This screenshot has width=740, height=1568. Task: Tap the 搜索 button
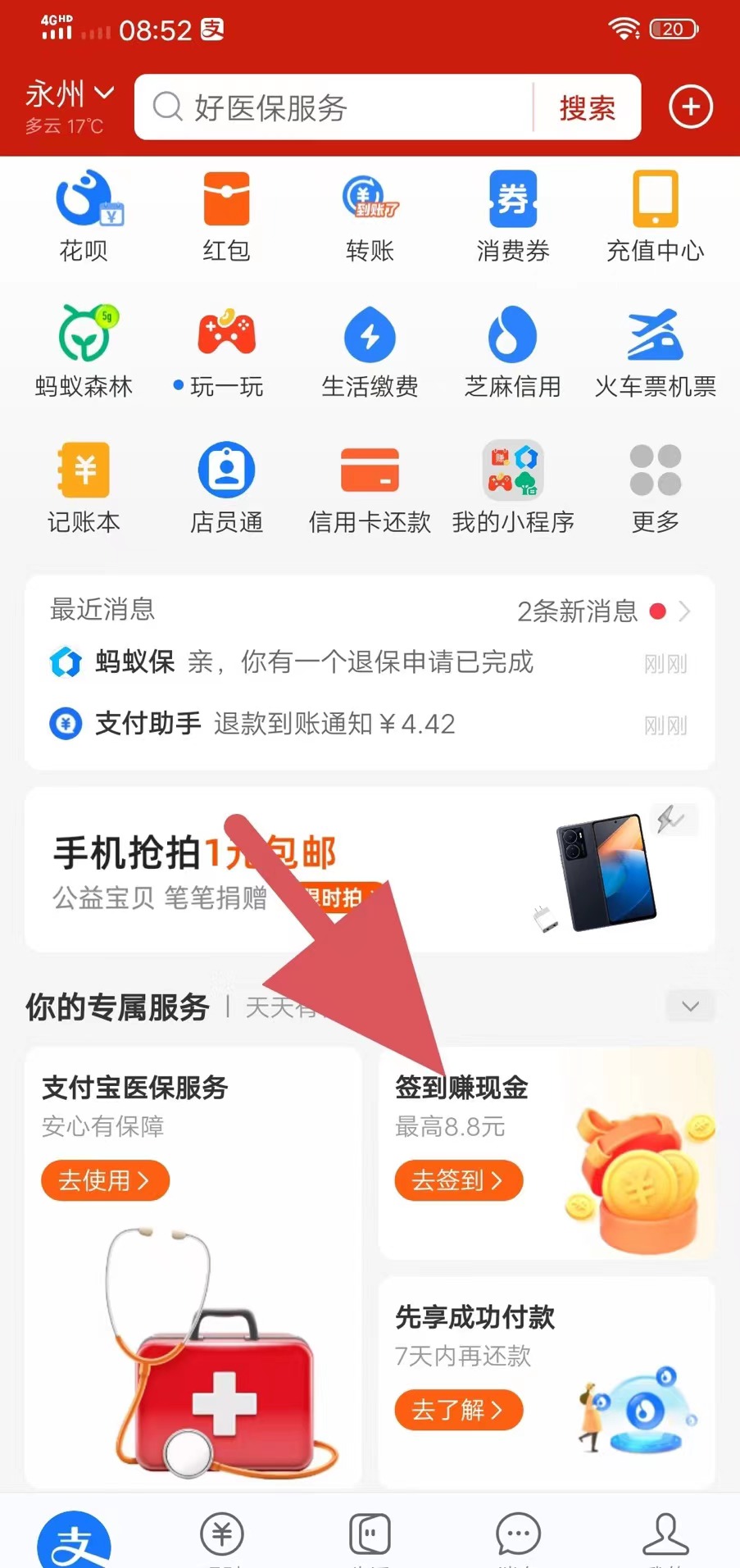point(587,107)
